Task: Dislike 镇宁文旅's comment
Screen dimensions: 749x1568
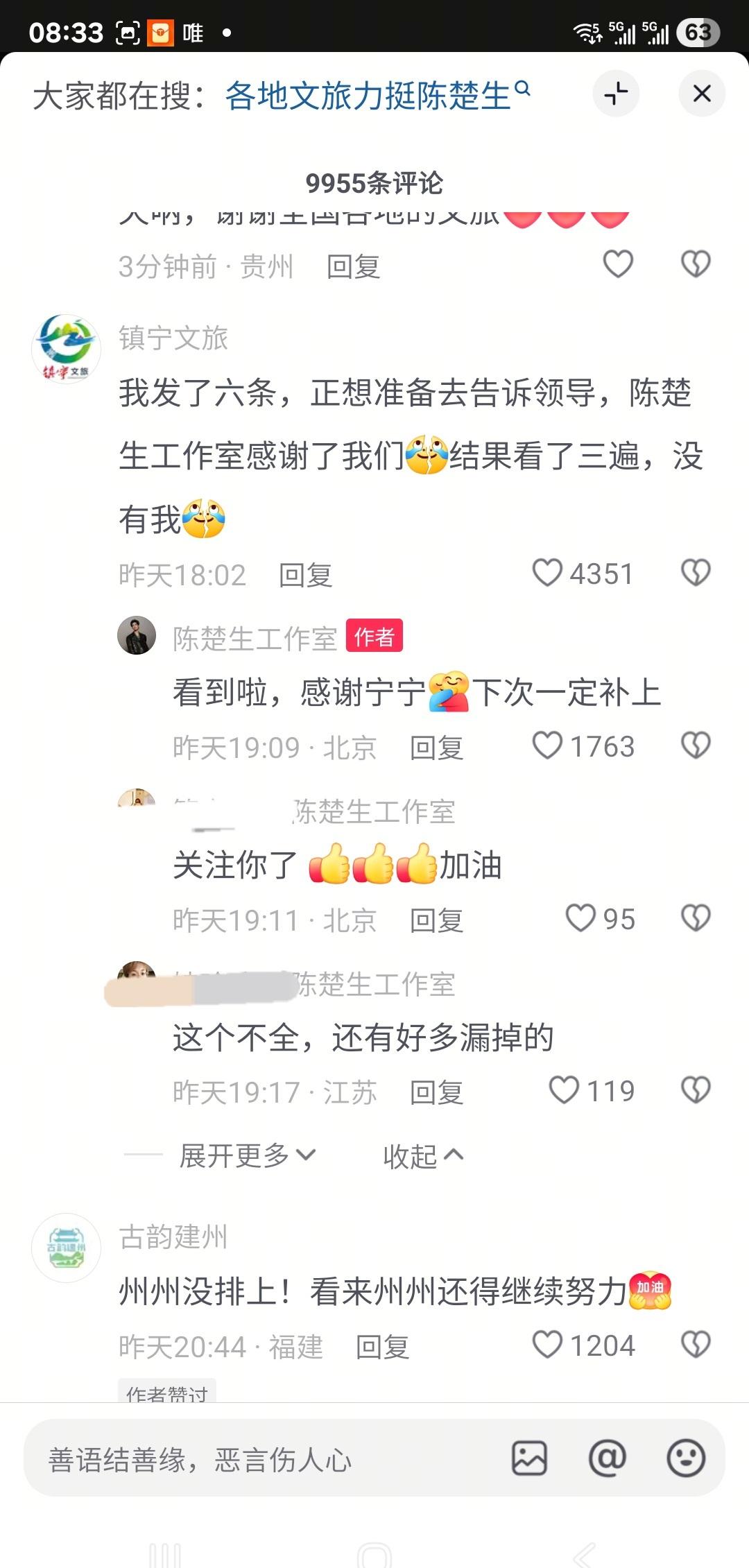Action: pyautogui.click(x=696, y=574)
